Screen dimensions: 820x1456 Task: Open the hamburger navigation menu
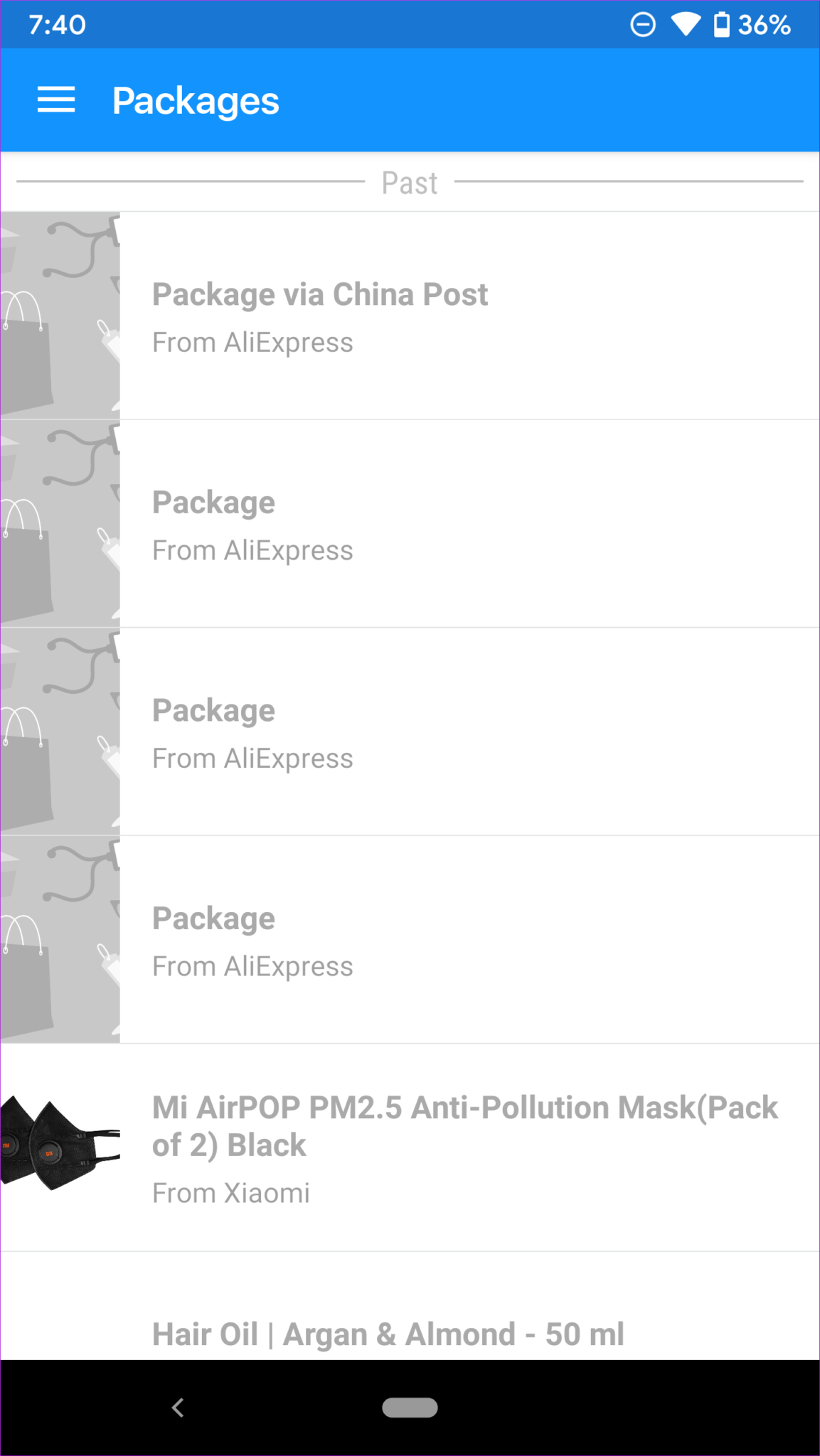click(x=56, y=100)
